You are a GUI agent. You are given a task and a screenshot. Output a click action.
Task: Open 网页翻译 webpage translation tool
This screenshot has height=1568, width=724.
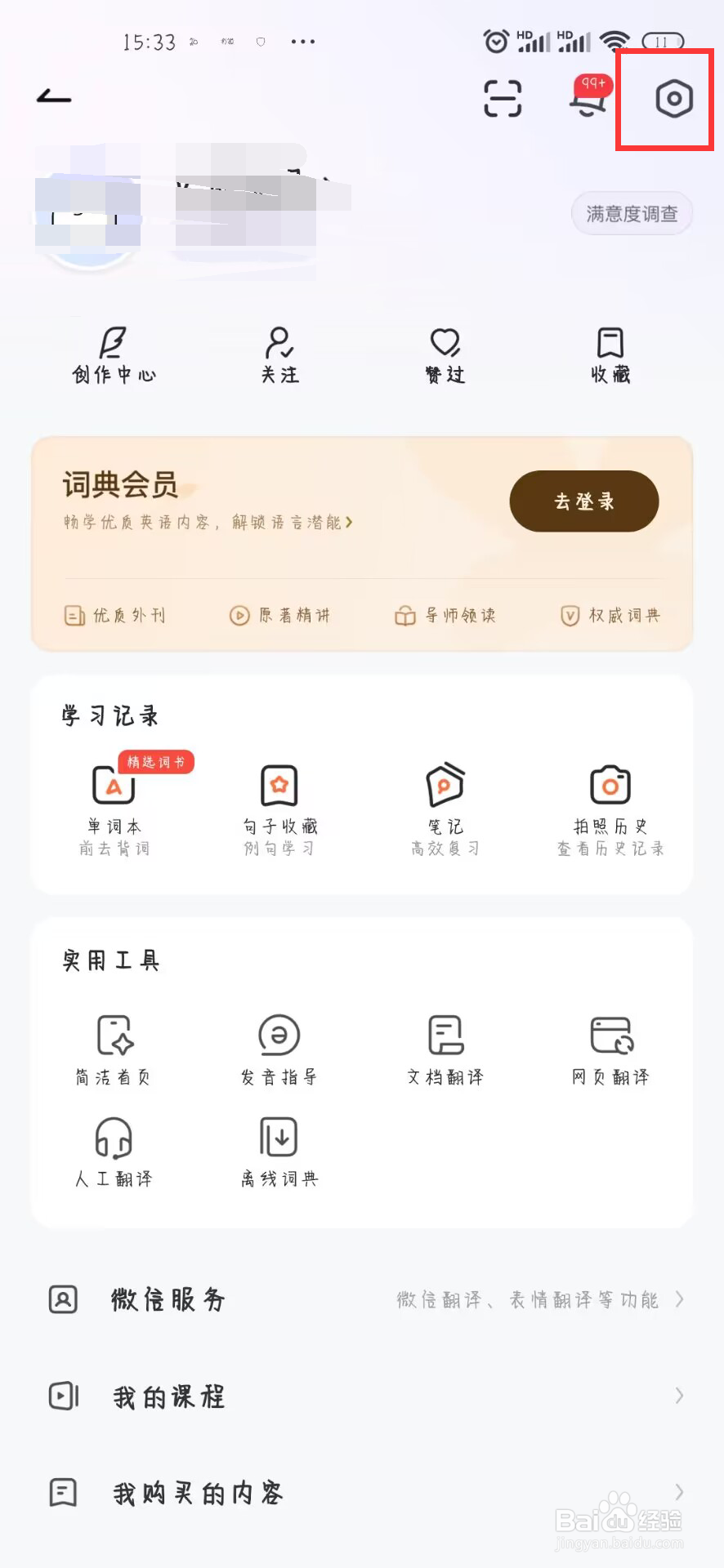609,1049
